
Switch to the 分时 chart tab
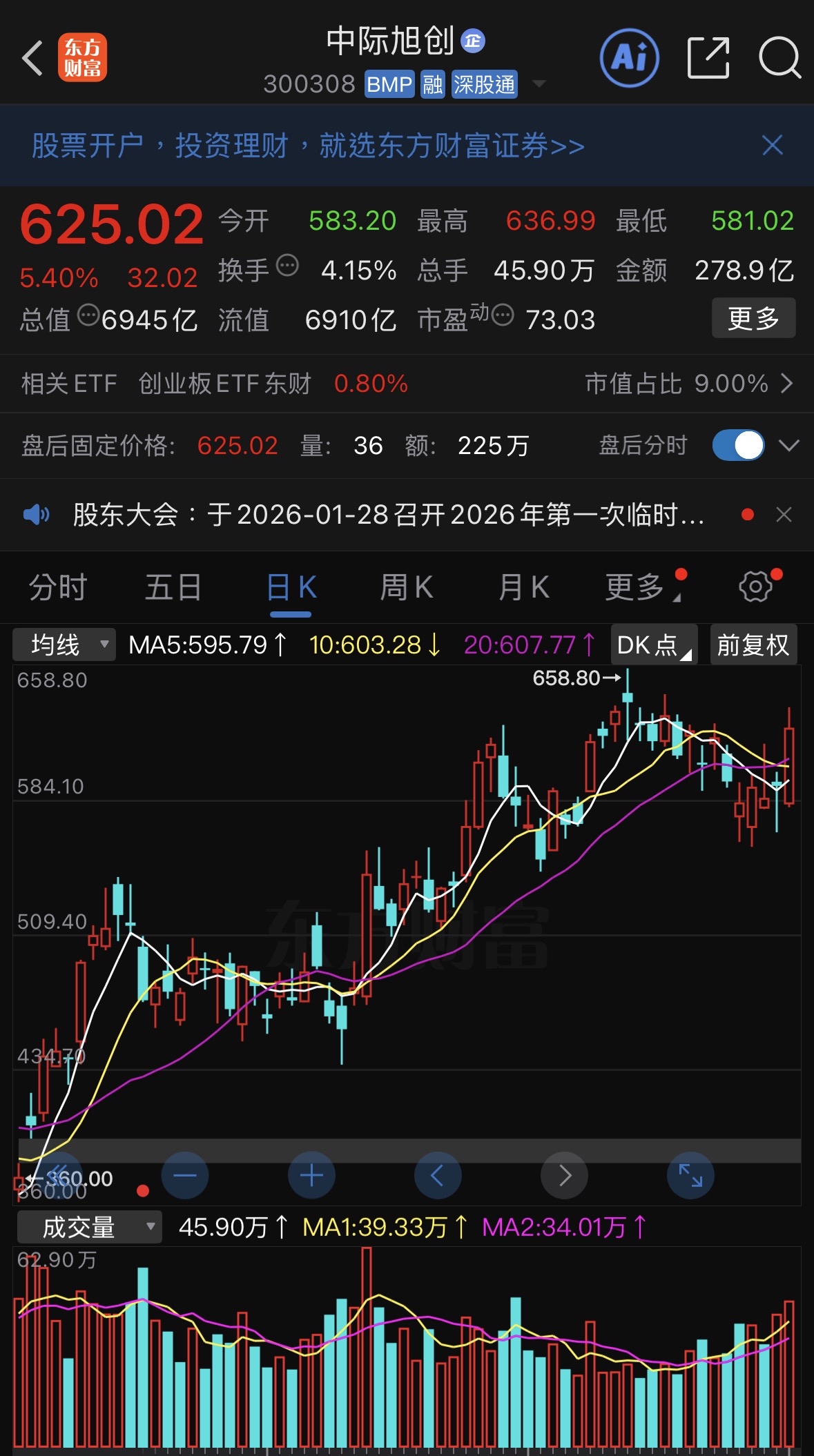coord(58,588)
